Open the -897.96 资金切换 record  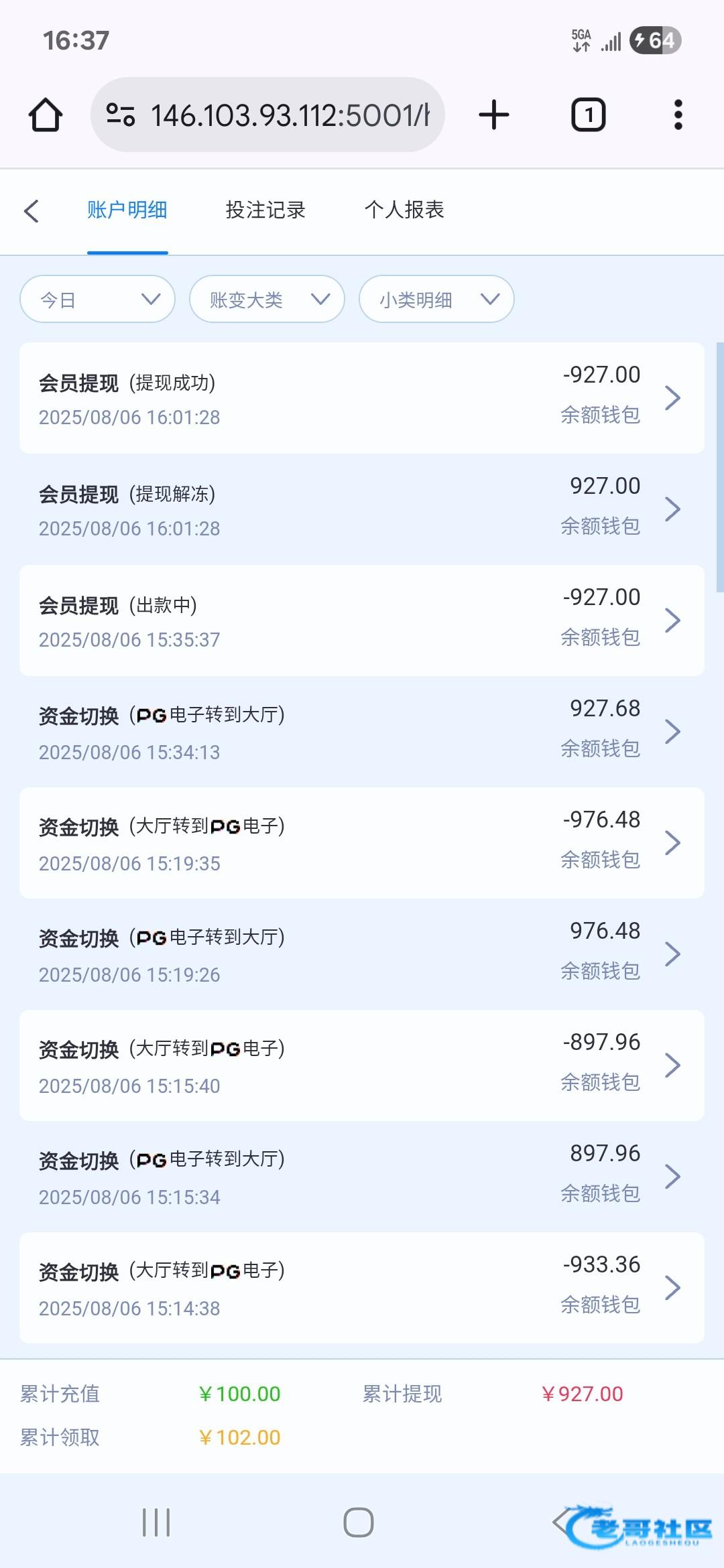[362, 1065]
